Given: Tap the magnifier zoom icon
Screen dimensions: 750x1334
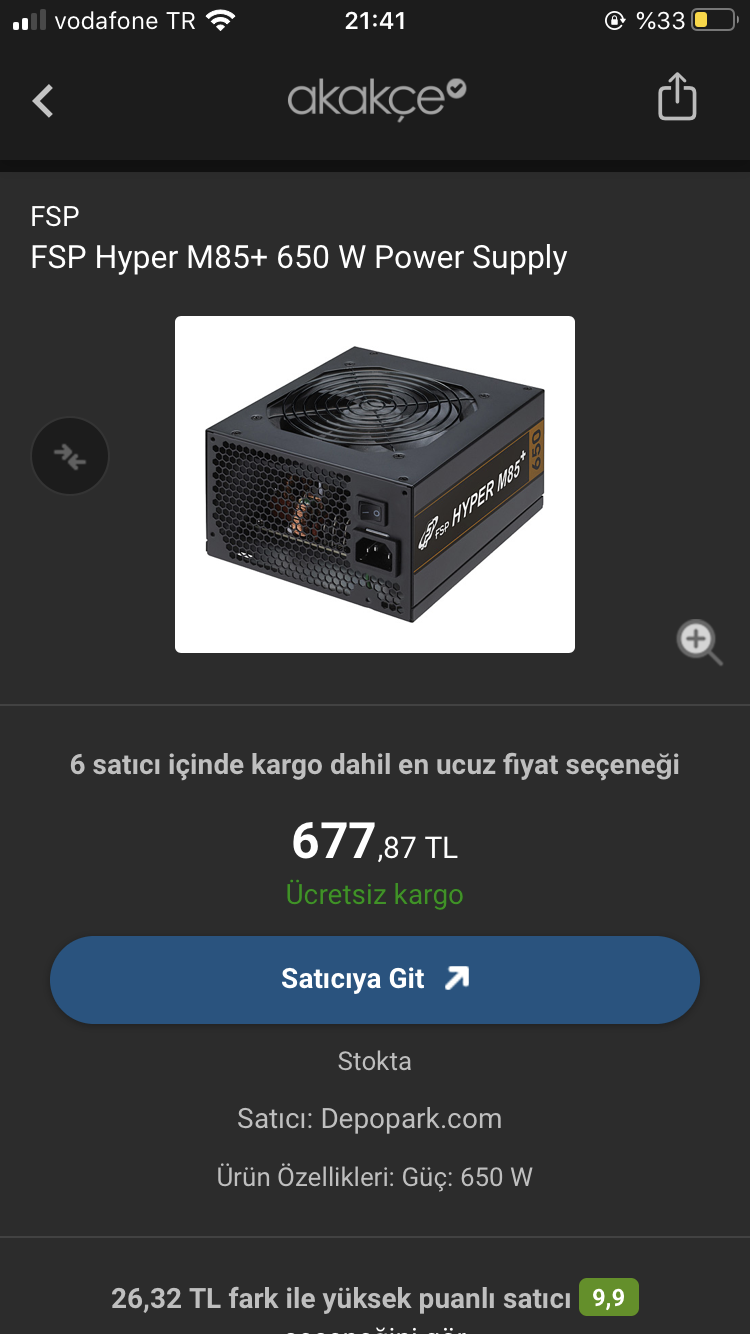Looking at the screenshot, I should 699,642.
